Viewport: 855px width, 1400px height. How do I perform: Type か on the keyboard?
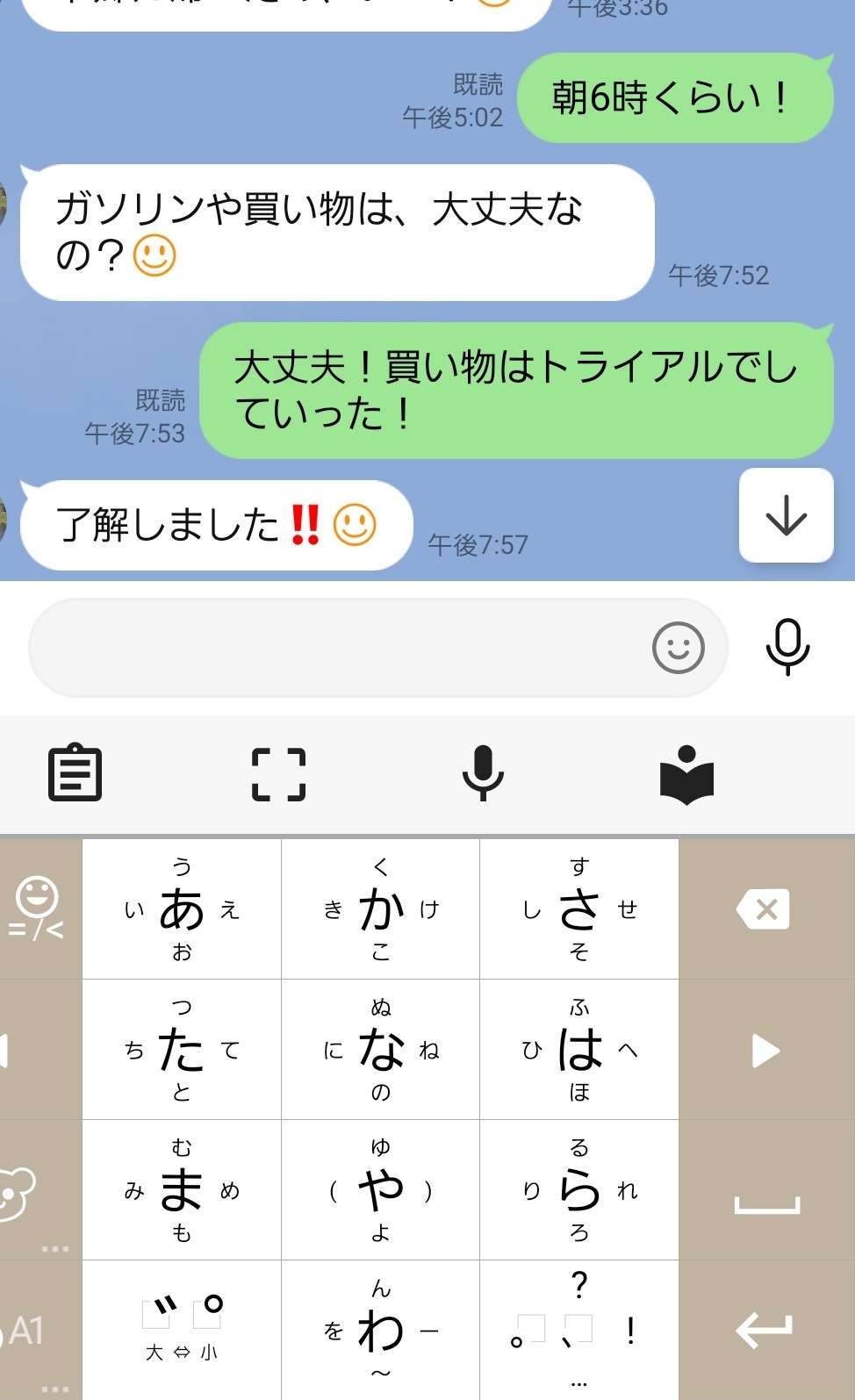380,909
